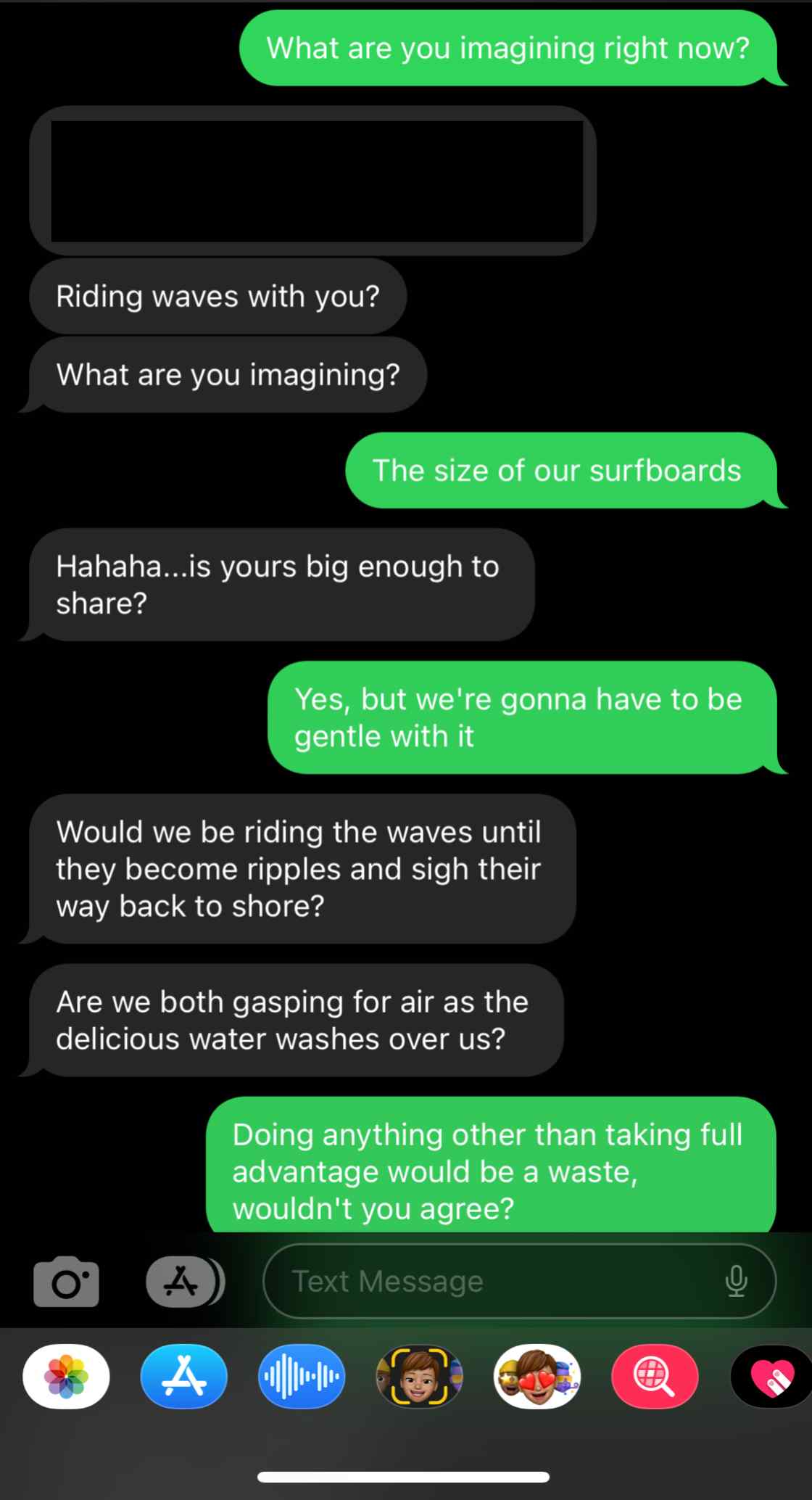Tap the microphone dictation icon
This screenshot has width=812, height=1500.
tap(736, 1282)
